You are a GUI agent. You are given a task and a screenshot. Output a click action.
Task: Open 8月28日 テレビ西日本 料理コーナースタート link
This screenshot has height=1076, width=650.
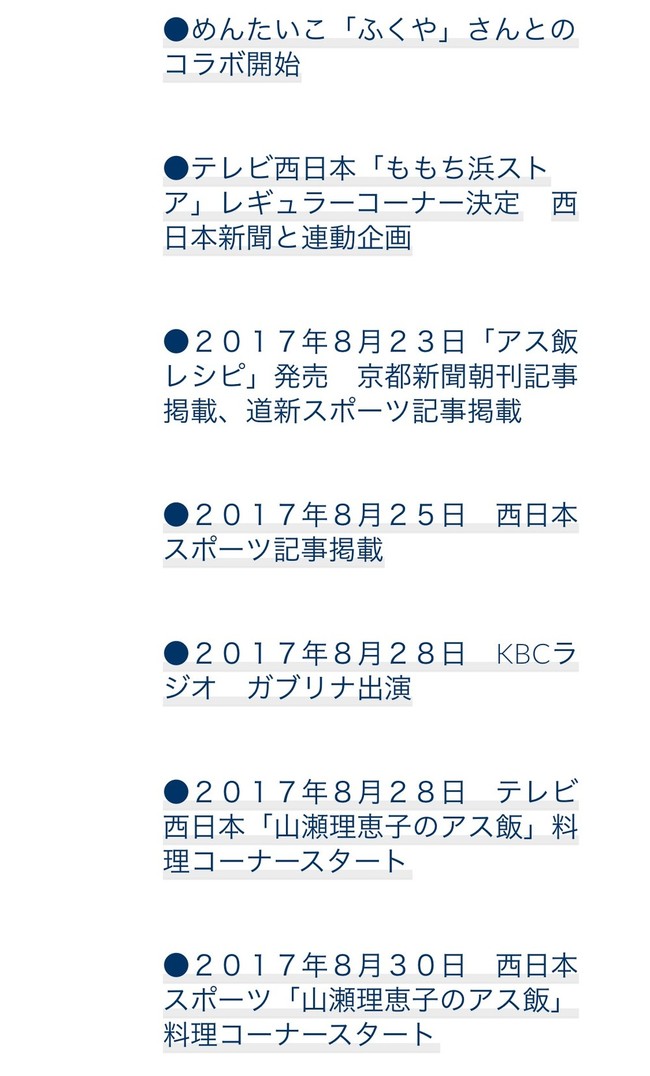click(x=371, y=828)
